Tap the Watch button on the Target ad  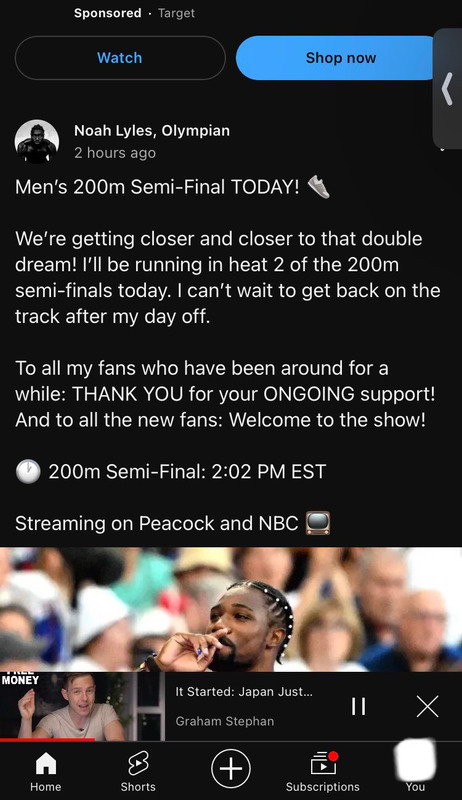coord(120,58)
